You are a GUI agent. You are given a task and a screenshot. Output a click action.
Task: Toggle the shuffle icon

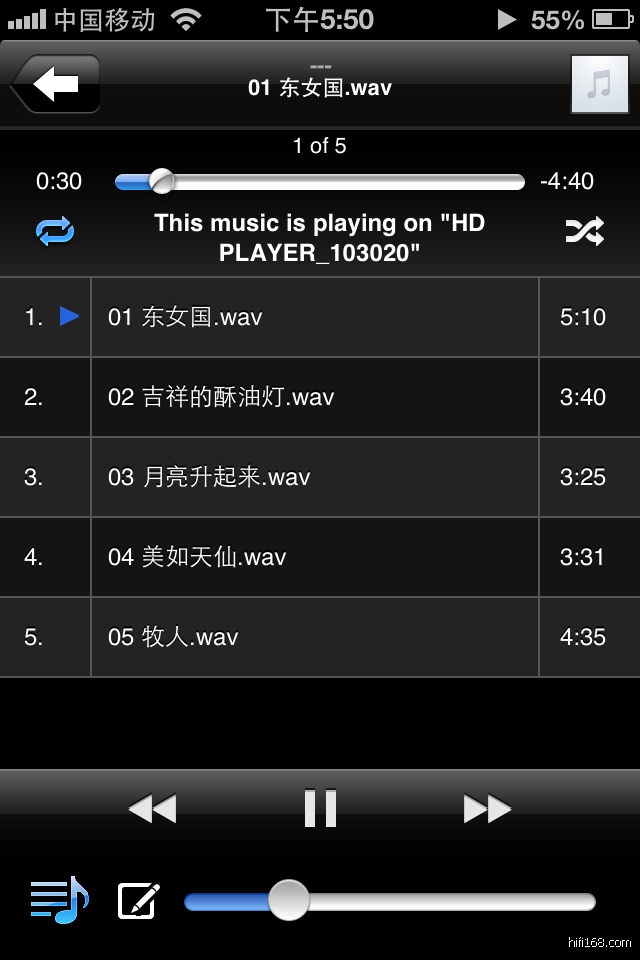click(584, 232)
